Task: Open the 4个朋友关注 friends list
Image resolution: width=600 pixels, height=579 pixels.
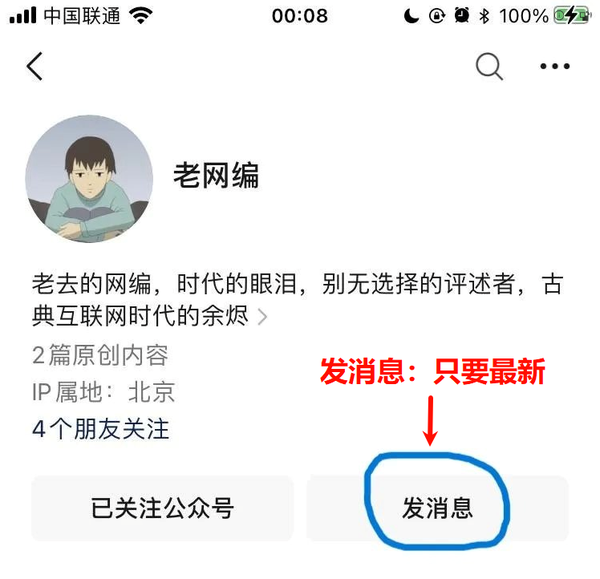Action: pyautogui.click(x=100, y=430)
